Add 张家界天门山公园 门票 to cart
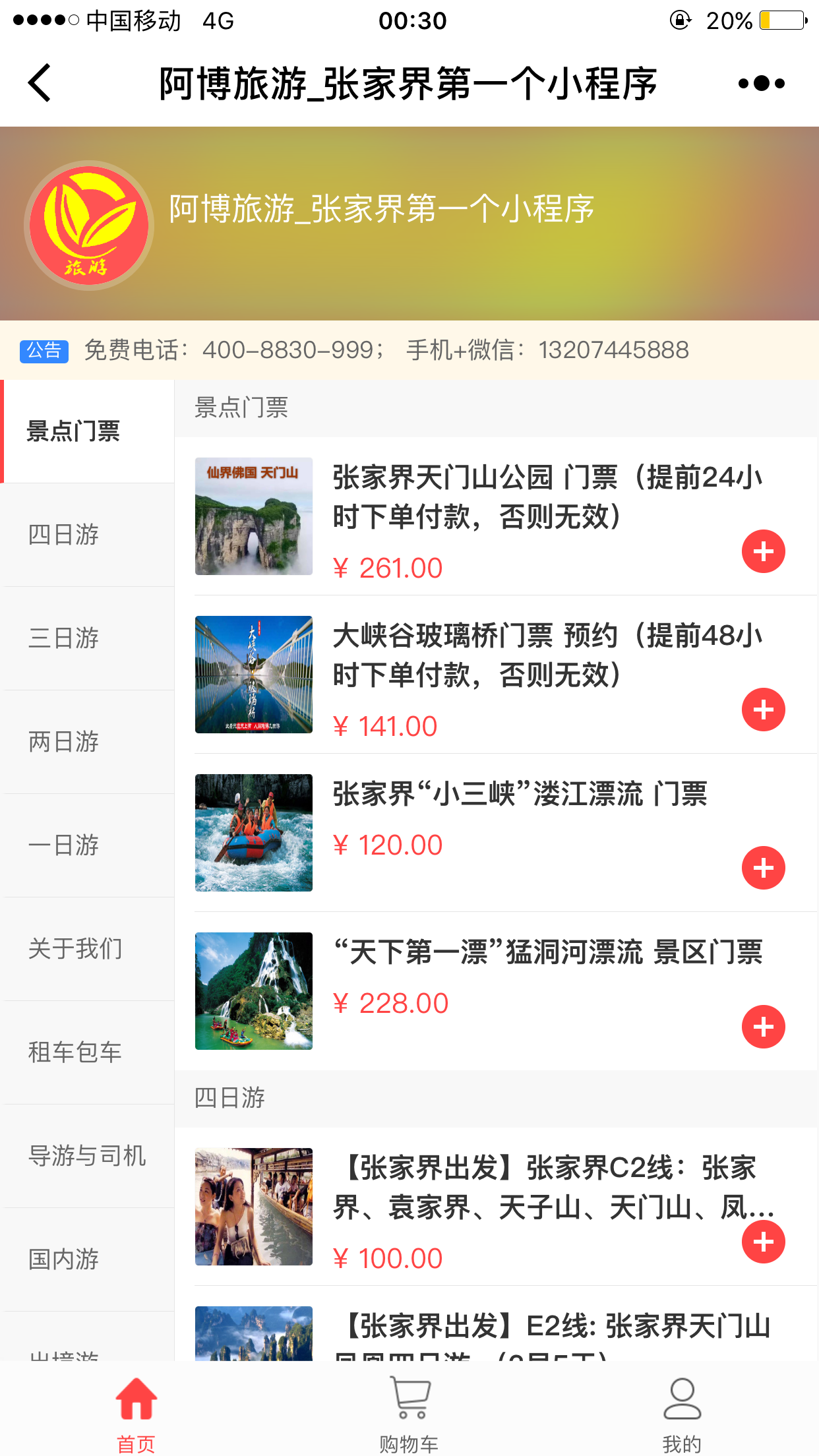The image size is (819, 1456). click(x=764, y=551)
